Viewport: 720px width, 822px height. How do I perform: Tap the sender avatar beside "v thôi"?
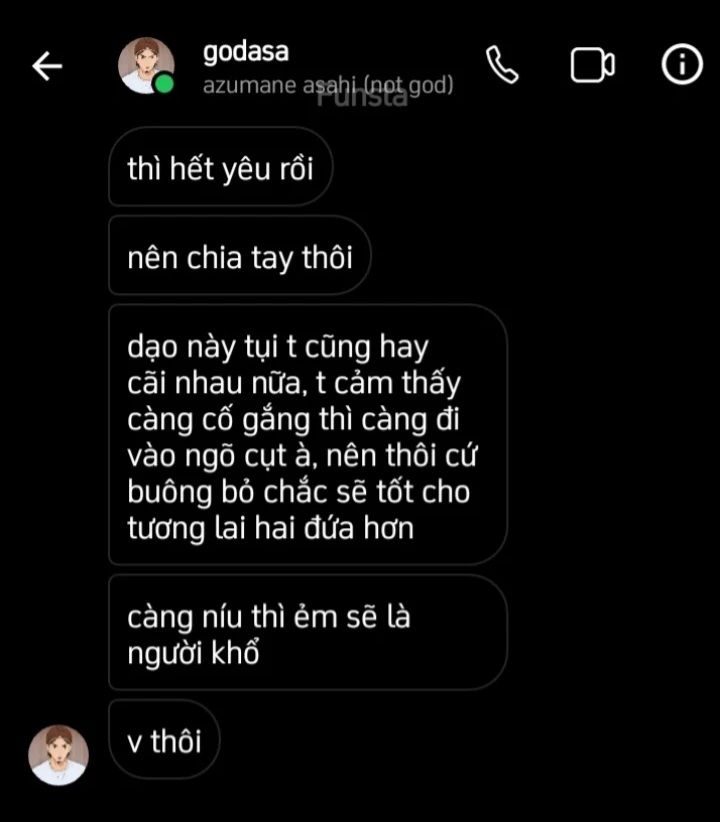(58, 754)
